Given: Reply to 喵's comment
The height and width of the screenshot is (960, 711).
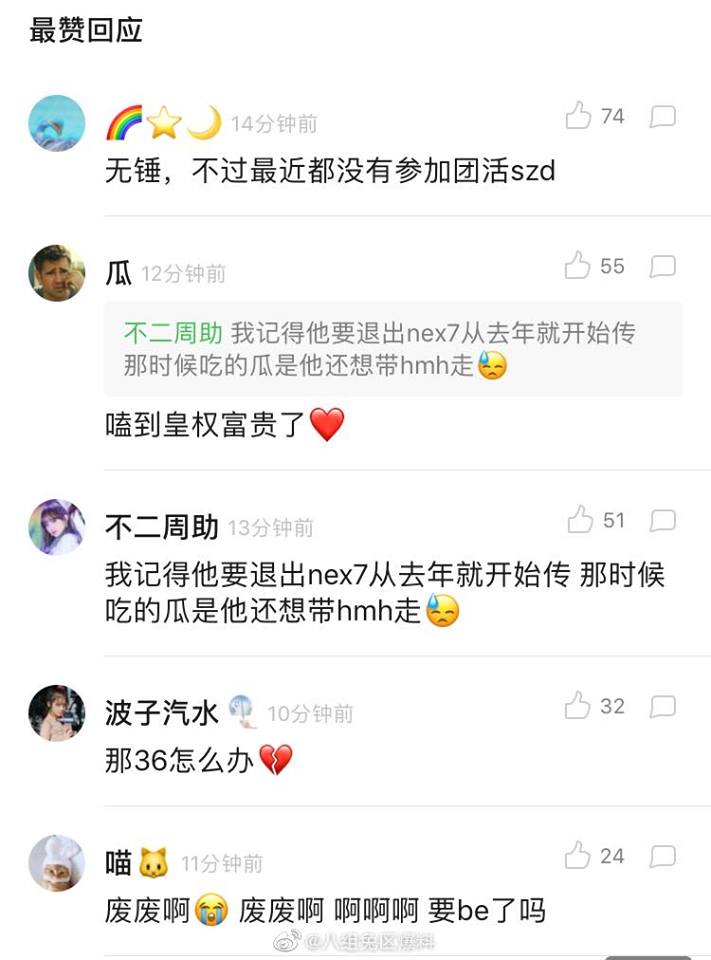Looking at the screenshot, I should pos(662,857).
